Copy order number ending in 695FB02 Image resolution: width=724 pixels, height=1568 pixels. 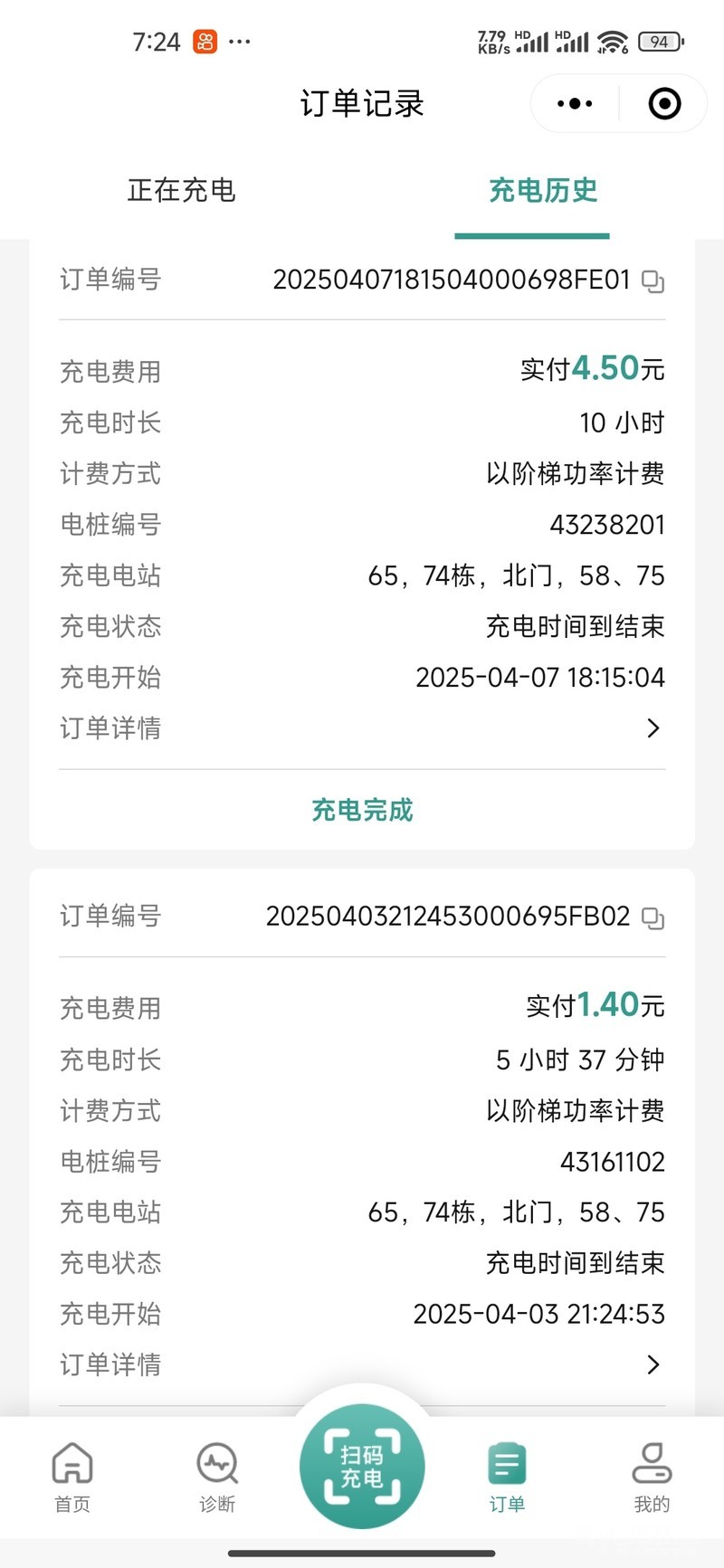(x=653, y=918)
